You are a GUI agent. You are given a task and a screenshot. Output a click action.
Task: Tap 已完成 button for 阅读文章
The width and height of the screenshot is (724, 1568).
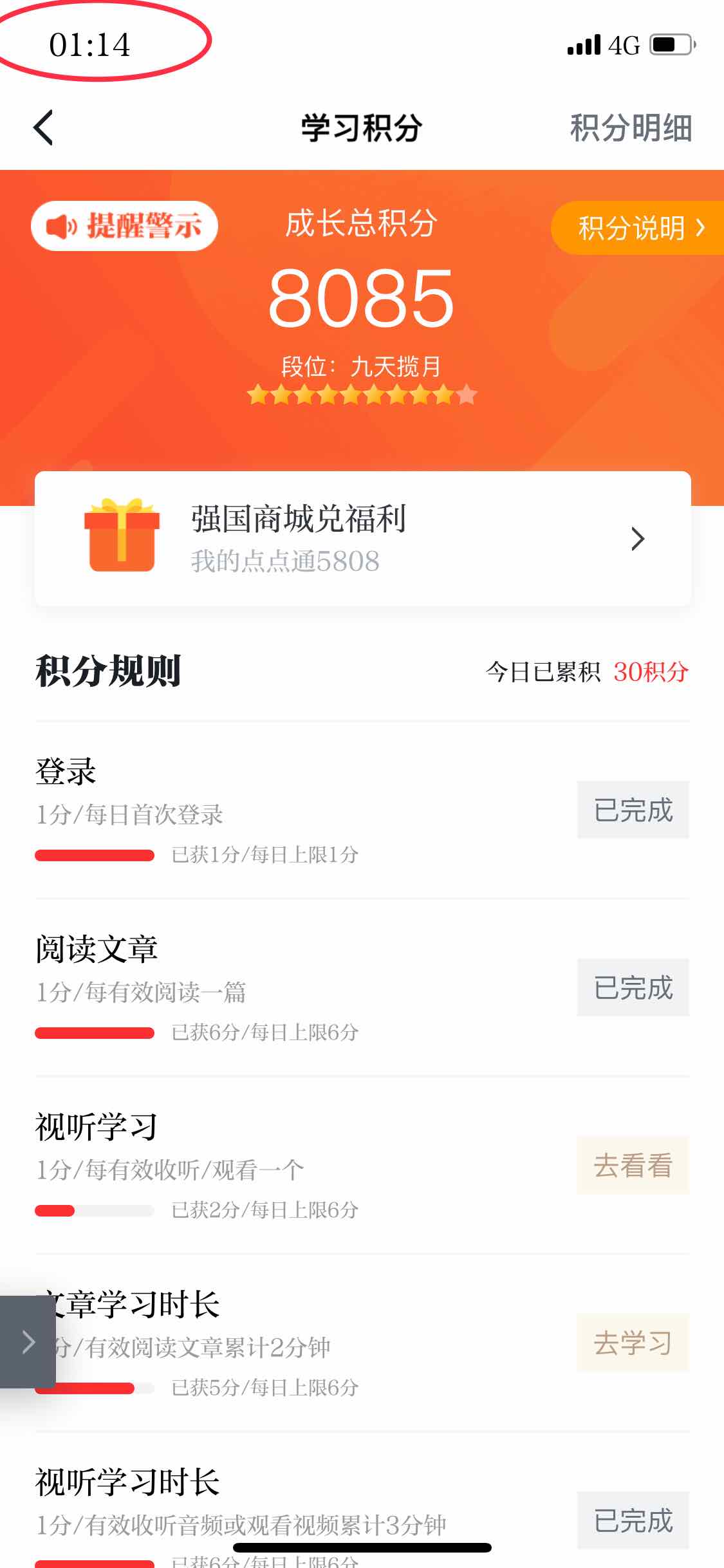pos(633,987)
